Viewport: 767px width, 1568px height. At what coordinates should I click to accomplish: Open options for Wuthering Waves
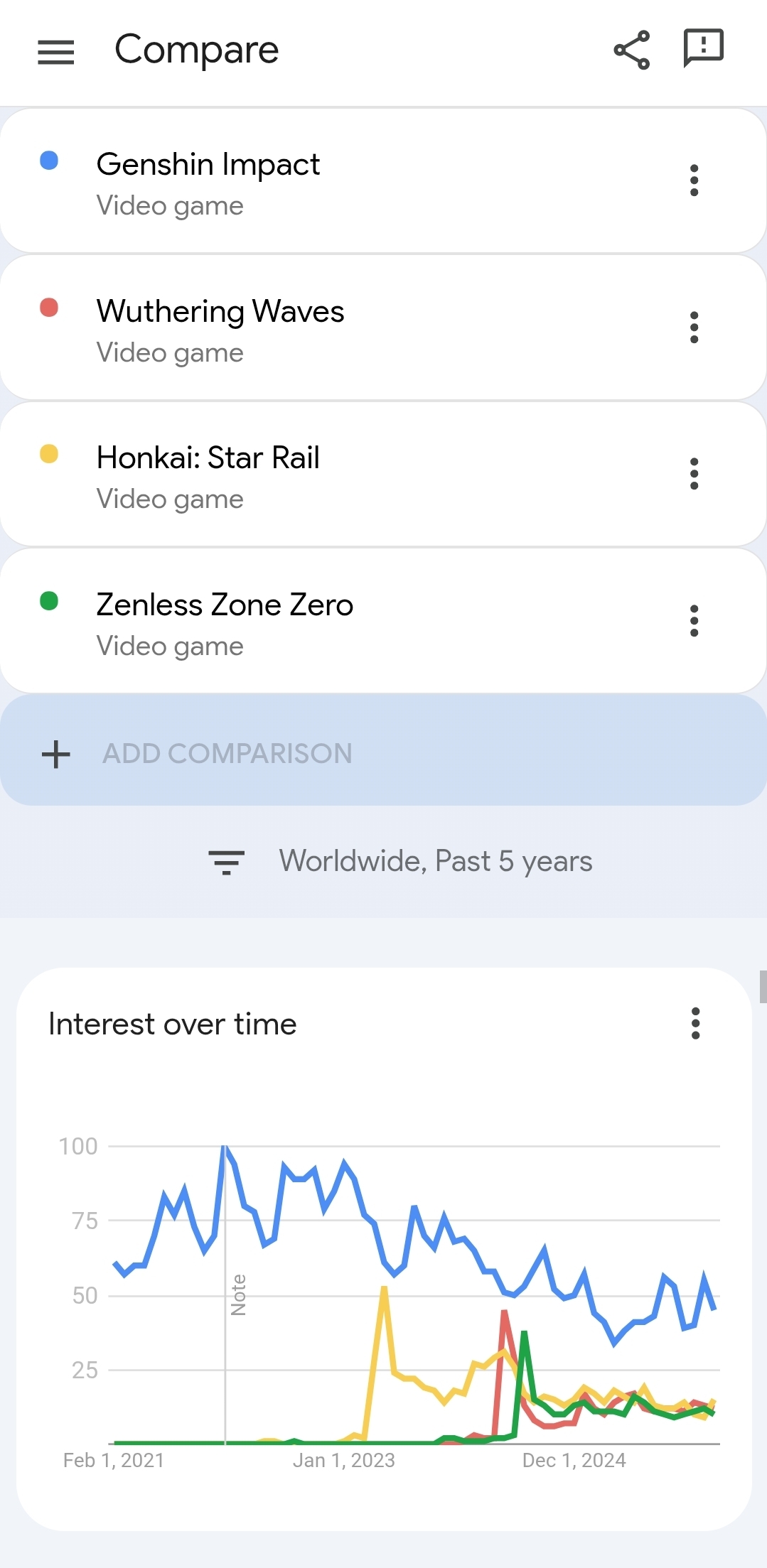point(694,328)
